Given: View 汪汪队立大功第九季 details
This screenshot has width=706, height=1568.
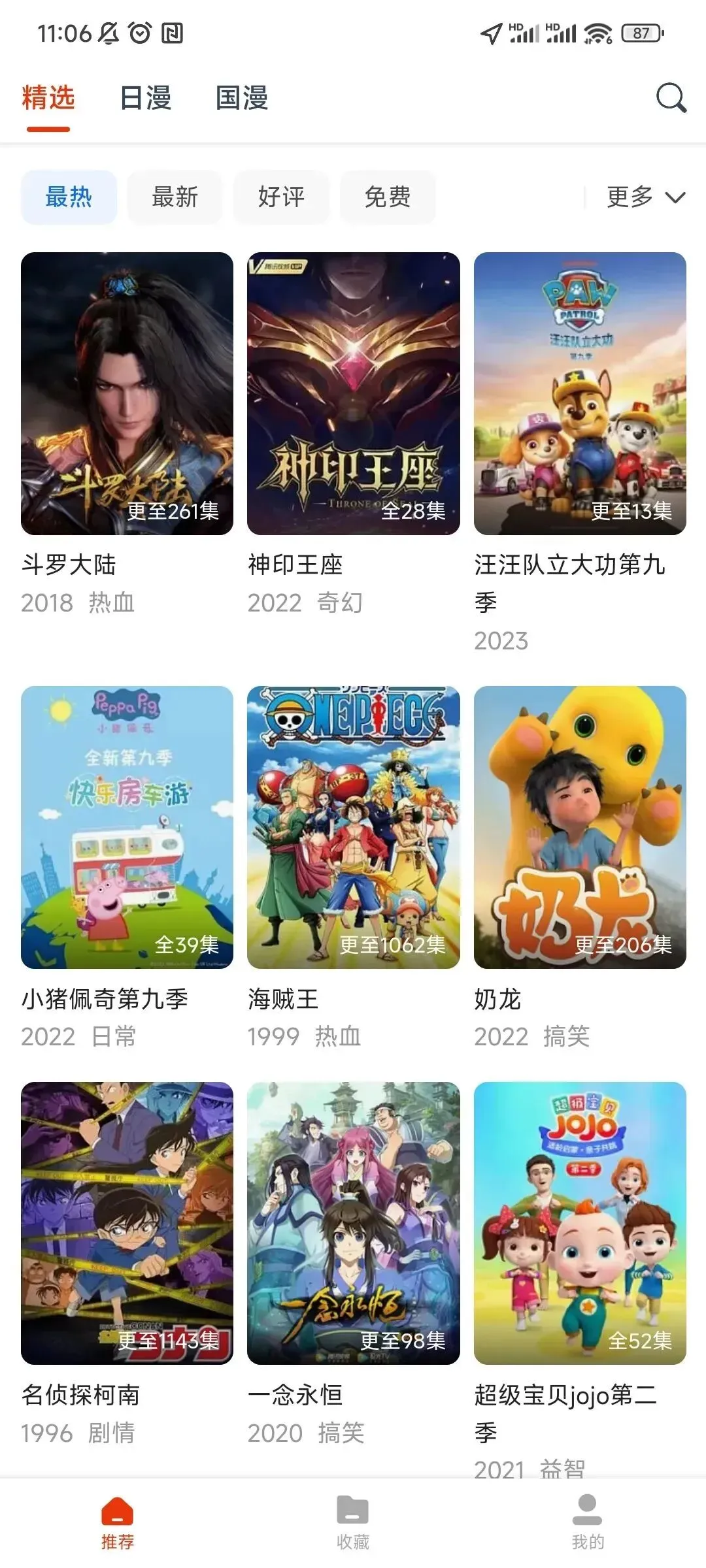Looking at the screenshot, I should coord(580,393).
